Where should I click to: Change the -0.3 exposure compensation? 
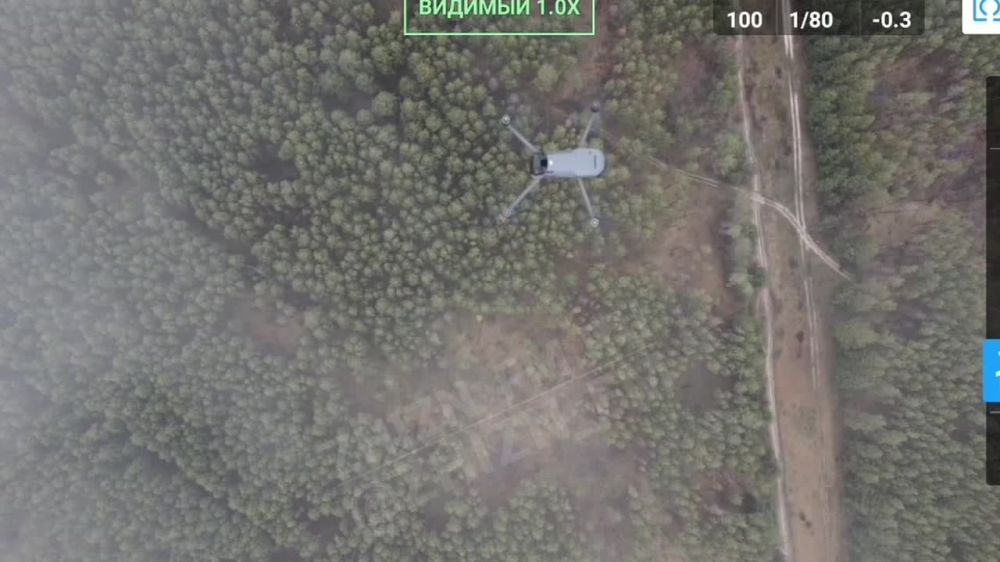coord(891,19)
